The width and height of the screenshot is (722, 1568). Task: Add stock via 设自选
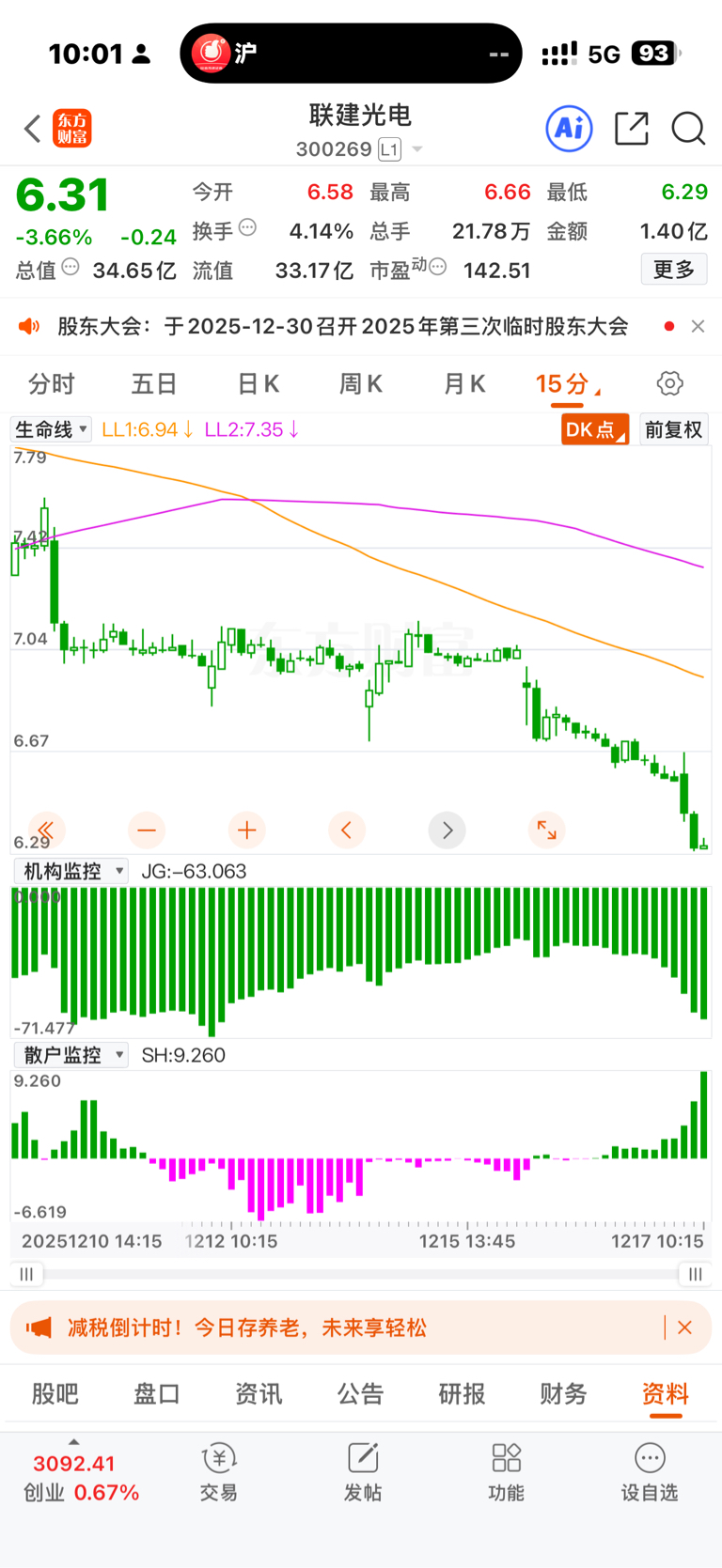(650, 1473)
